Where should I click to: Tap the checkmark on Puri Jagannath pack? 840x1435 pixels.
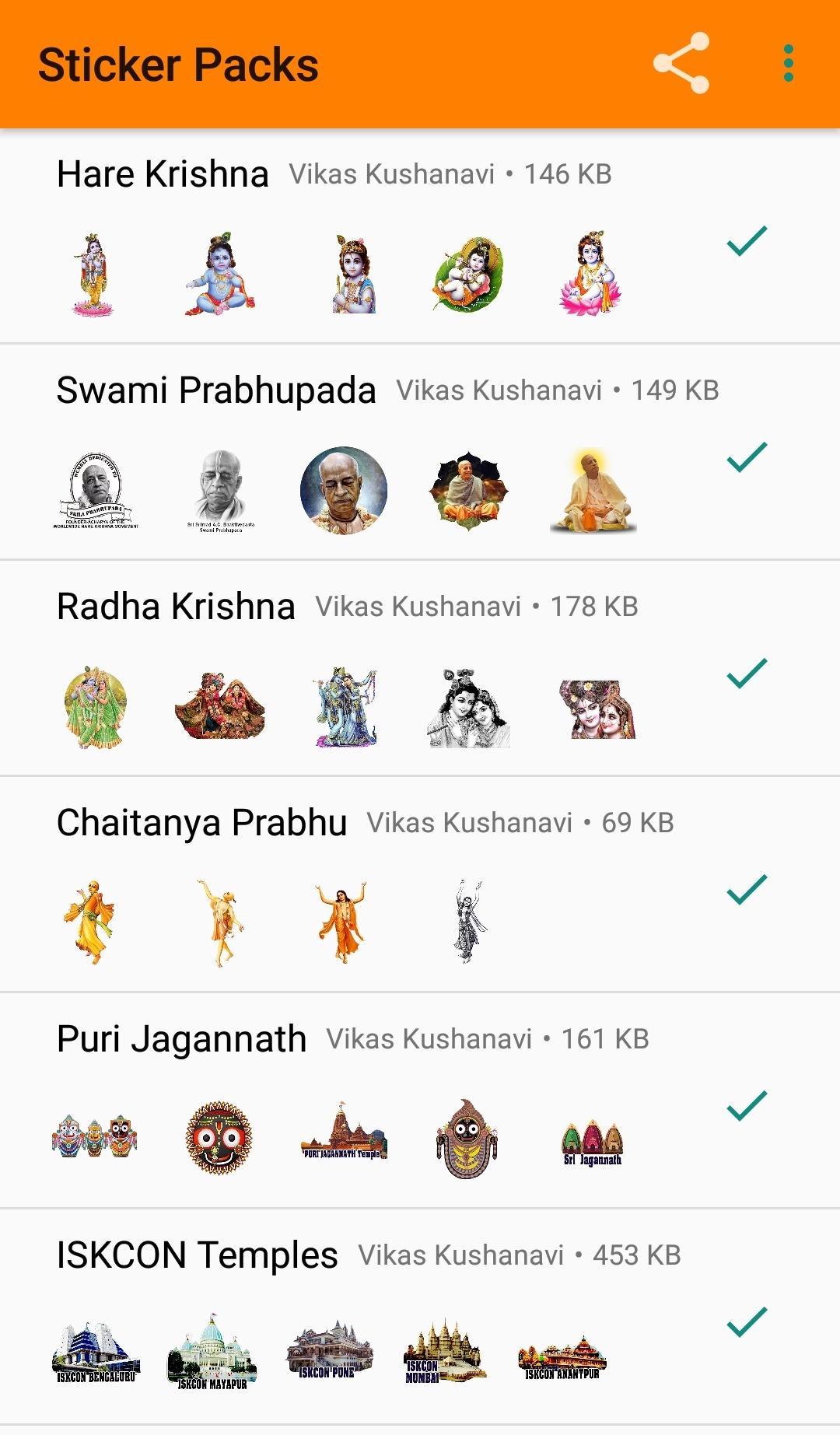pyautogui.click(x=747, y=1106)
